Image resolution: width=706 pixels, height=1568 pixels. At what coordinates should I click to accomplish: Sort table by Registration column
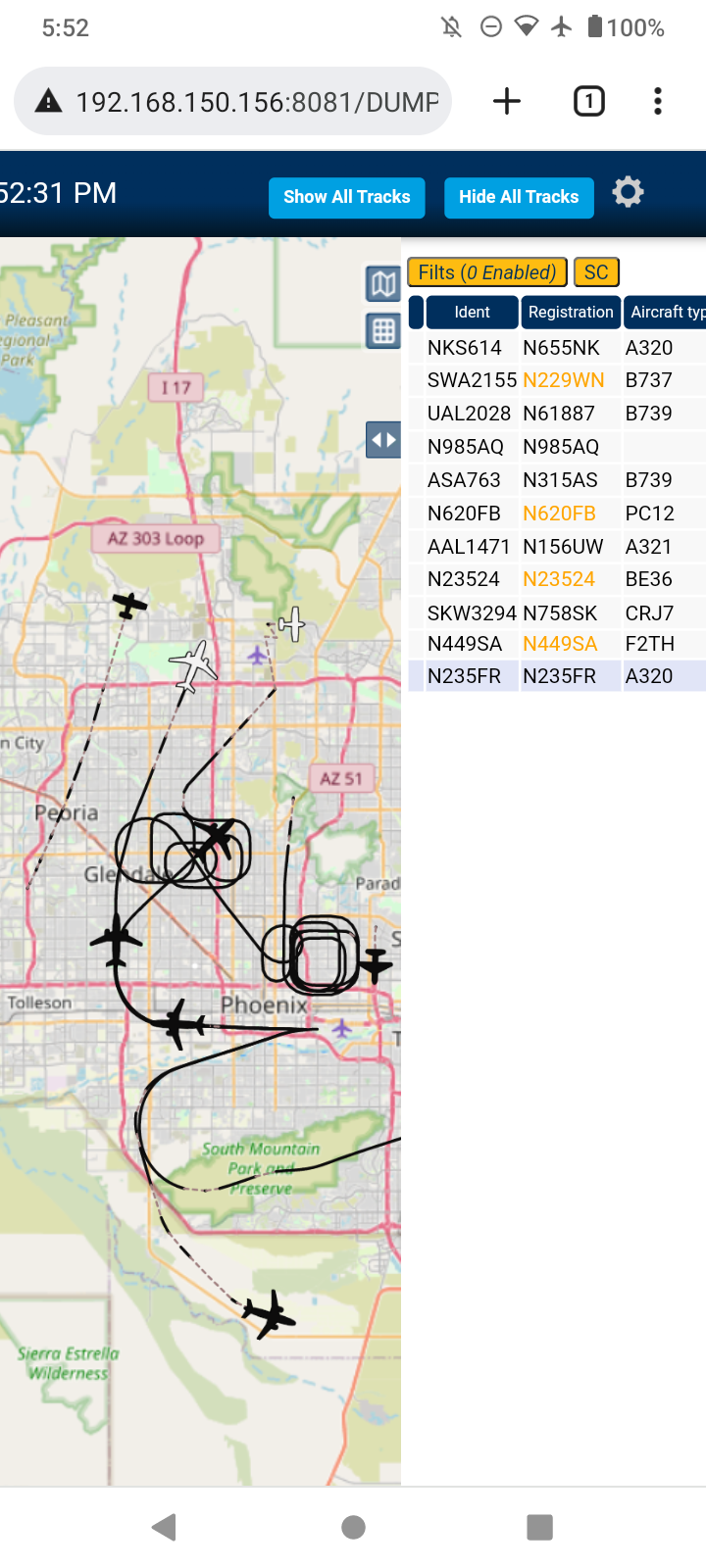tap(571, 312)
